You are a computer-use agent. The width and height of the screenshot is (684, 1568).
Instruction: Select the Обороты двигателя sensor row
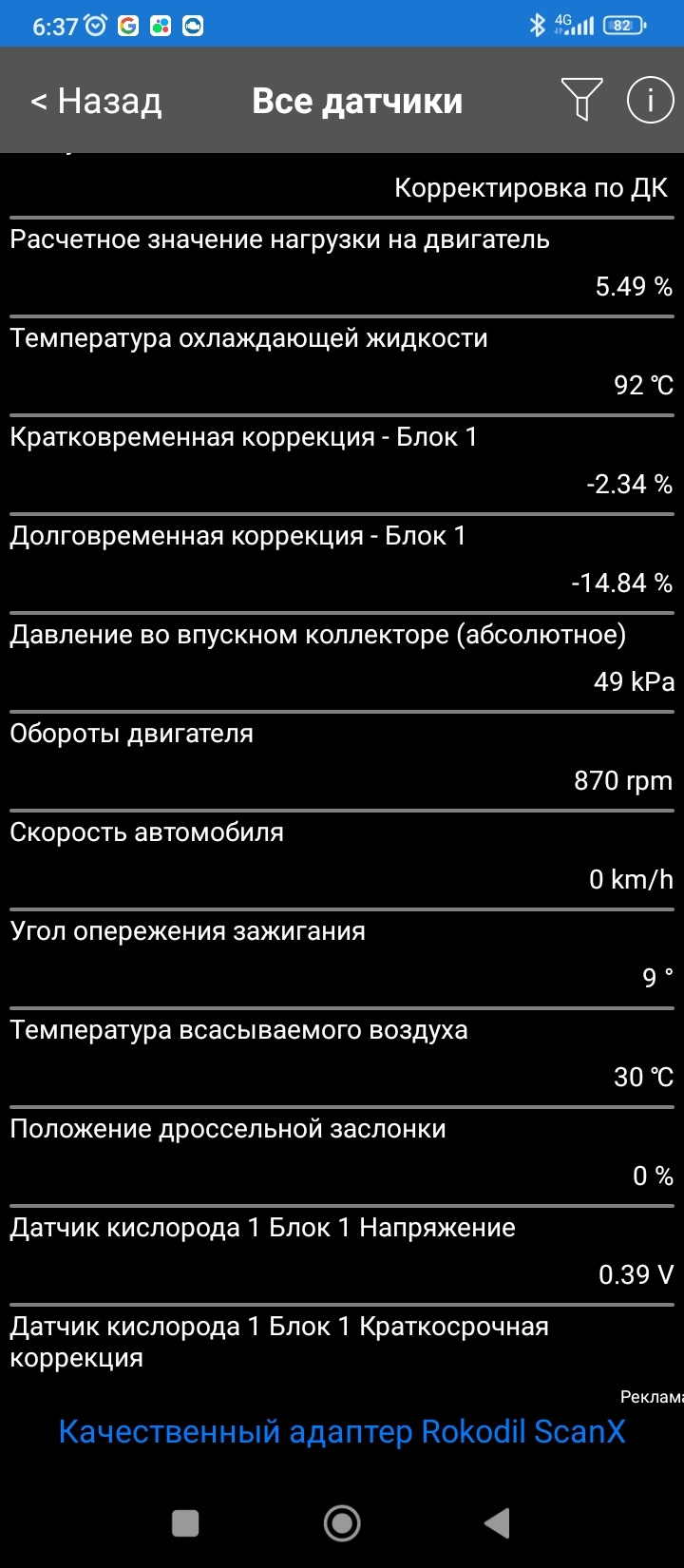pyautogui.click(x=342, y=755)
